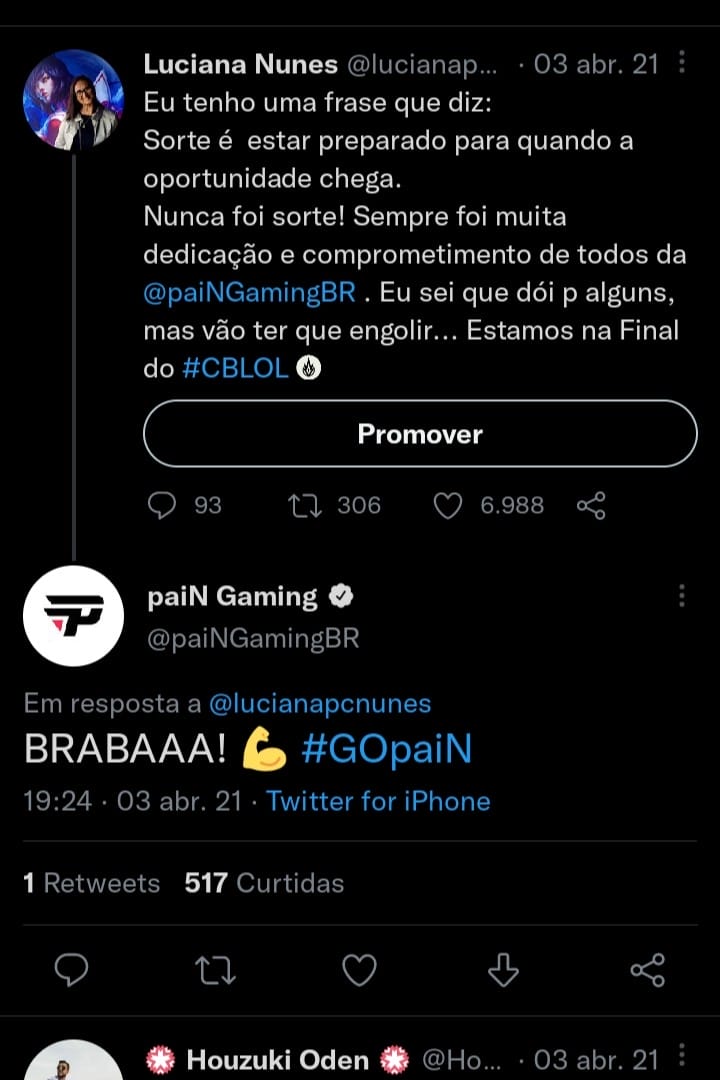Open overflow menu on paiN Gaming's tweet

click(x=682, y=596)
